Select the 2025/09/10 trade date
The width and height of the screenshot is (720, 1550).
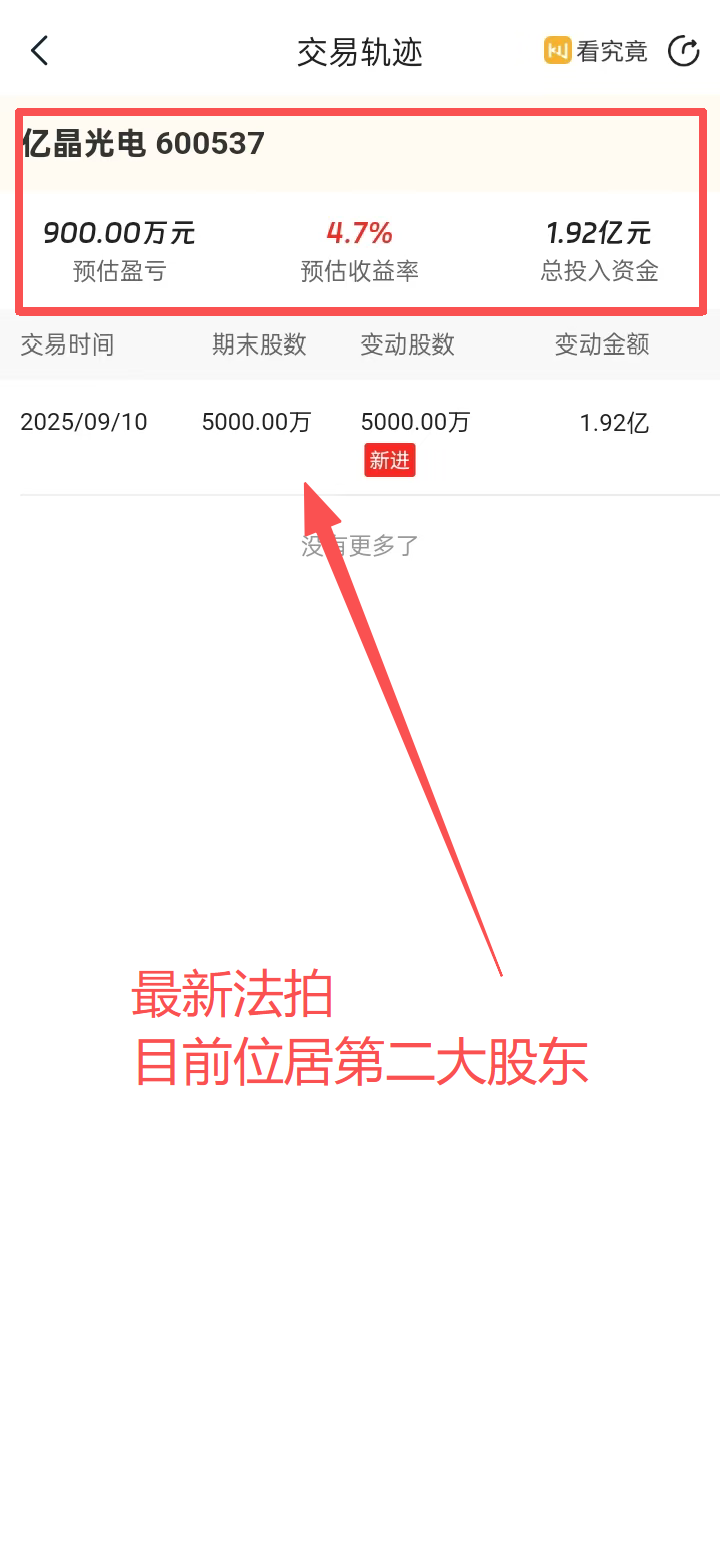[x=83, y=422]
